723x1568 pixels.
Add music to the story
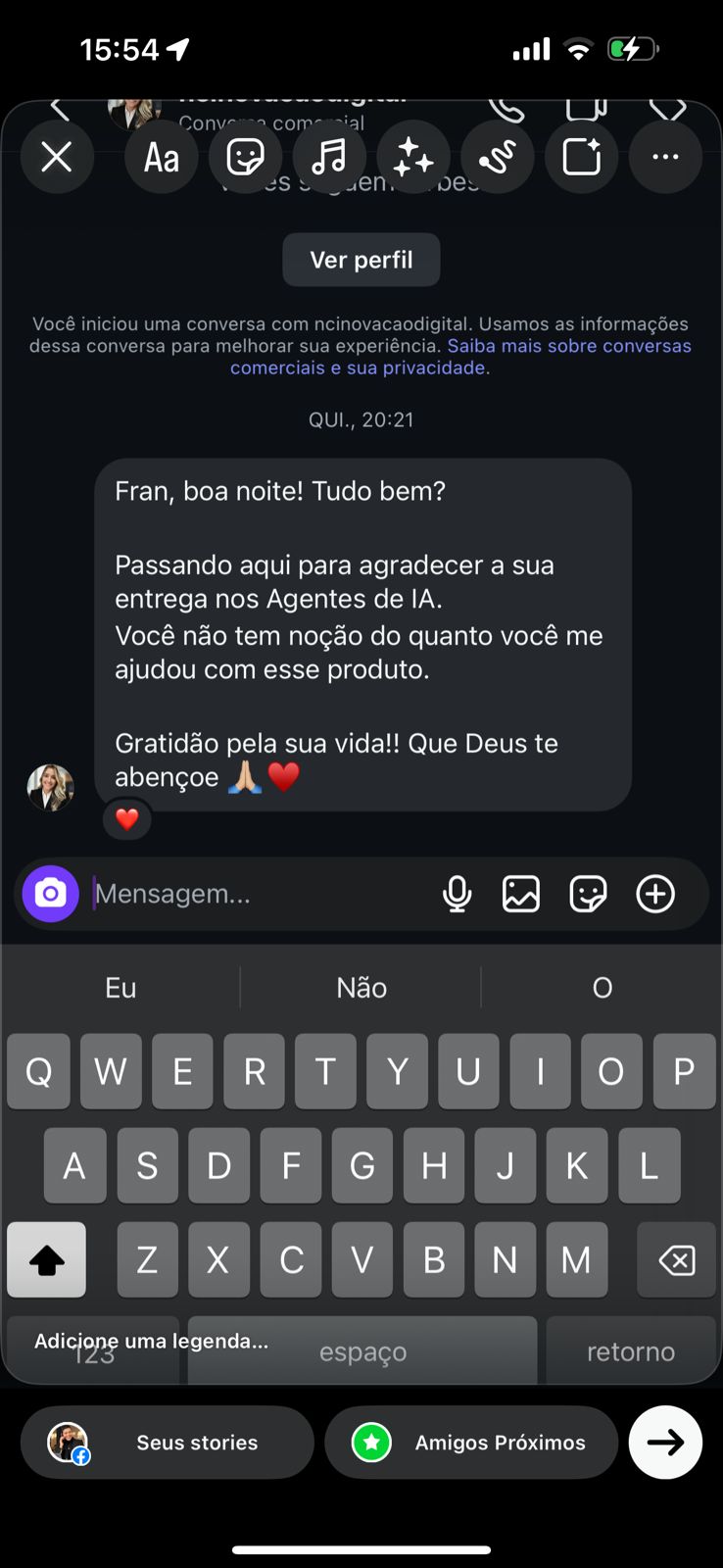click(x=329, y=157)
